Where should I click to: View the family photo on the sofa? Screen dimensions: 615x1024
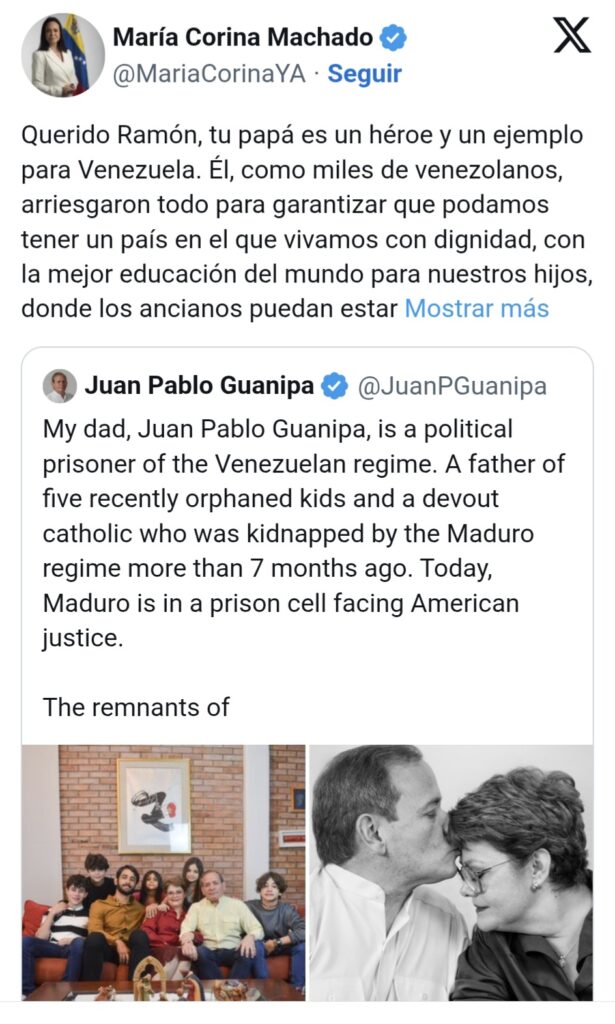pyautogui.click(x=163, y=872)
